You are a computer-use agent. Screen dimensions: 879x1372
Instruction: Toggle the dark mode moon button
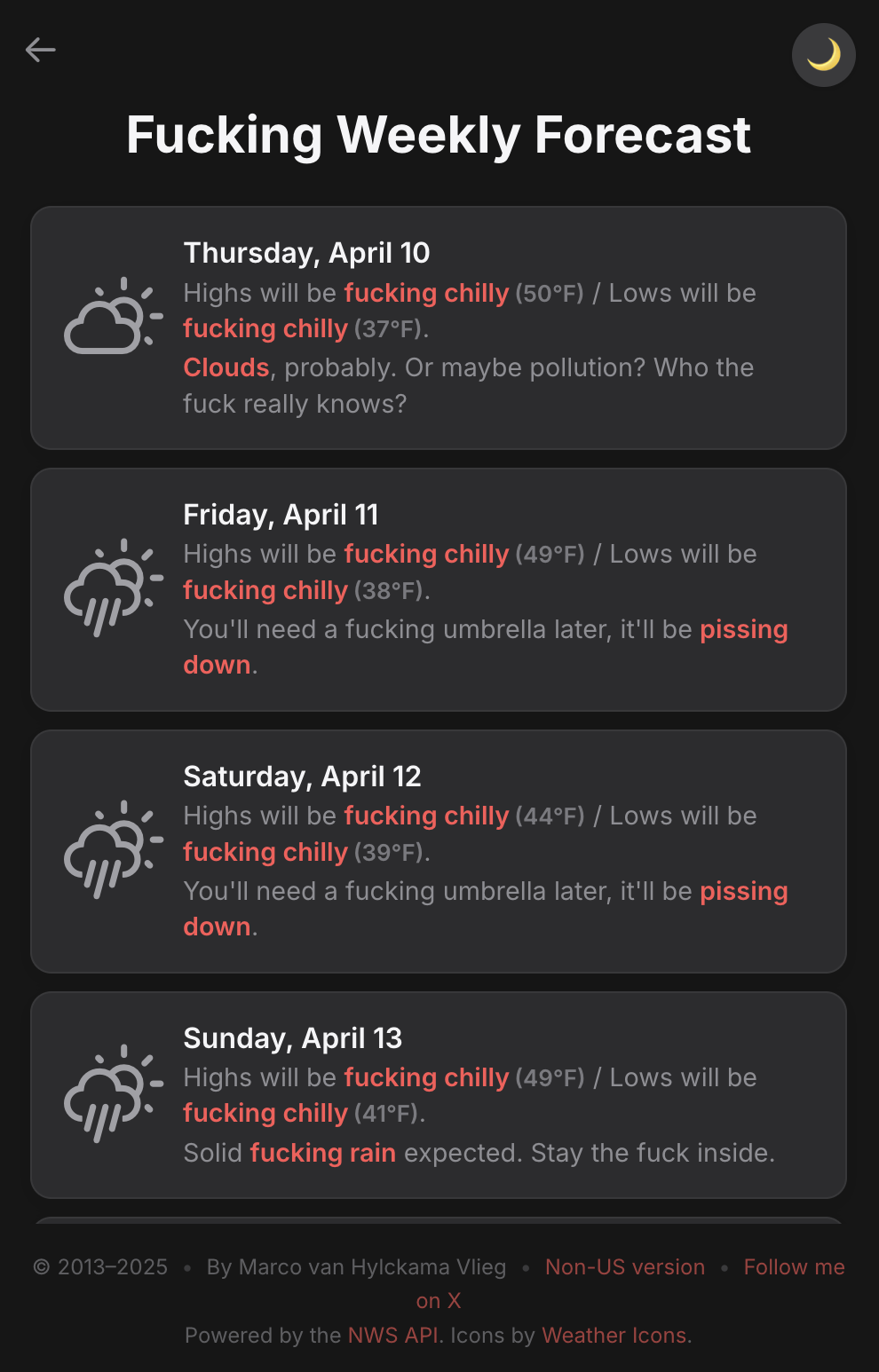click(823, 55)
